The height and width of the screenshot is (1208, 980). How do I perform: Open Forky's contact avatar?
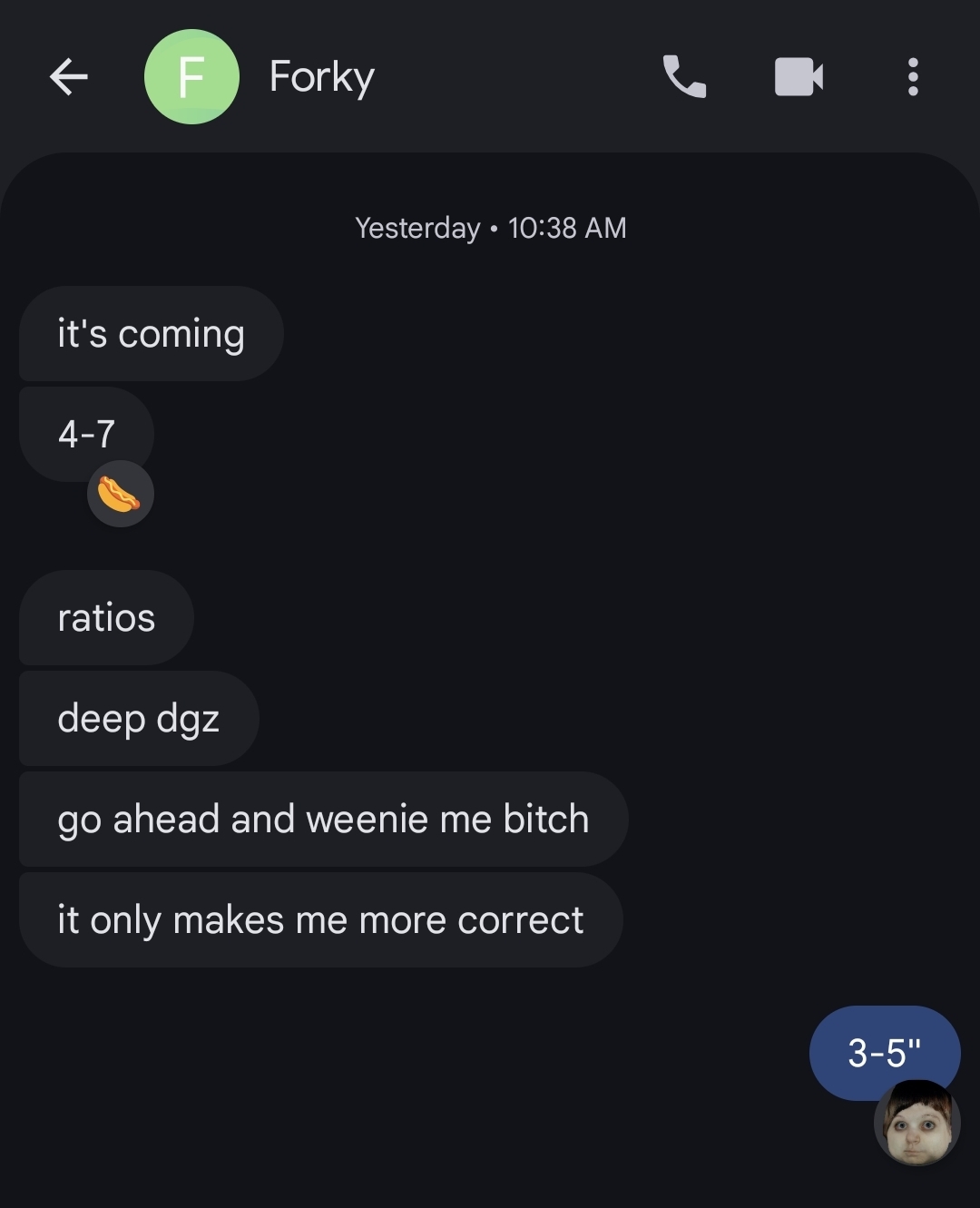191,77
